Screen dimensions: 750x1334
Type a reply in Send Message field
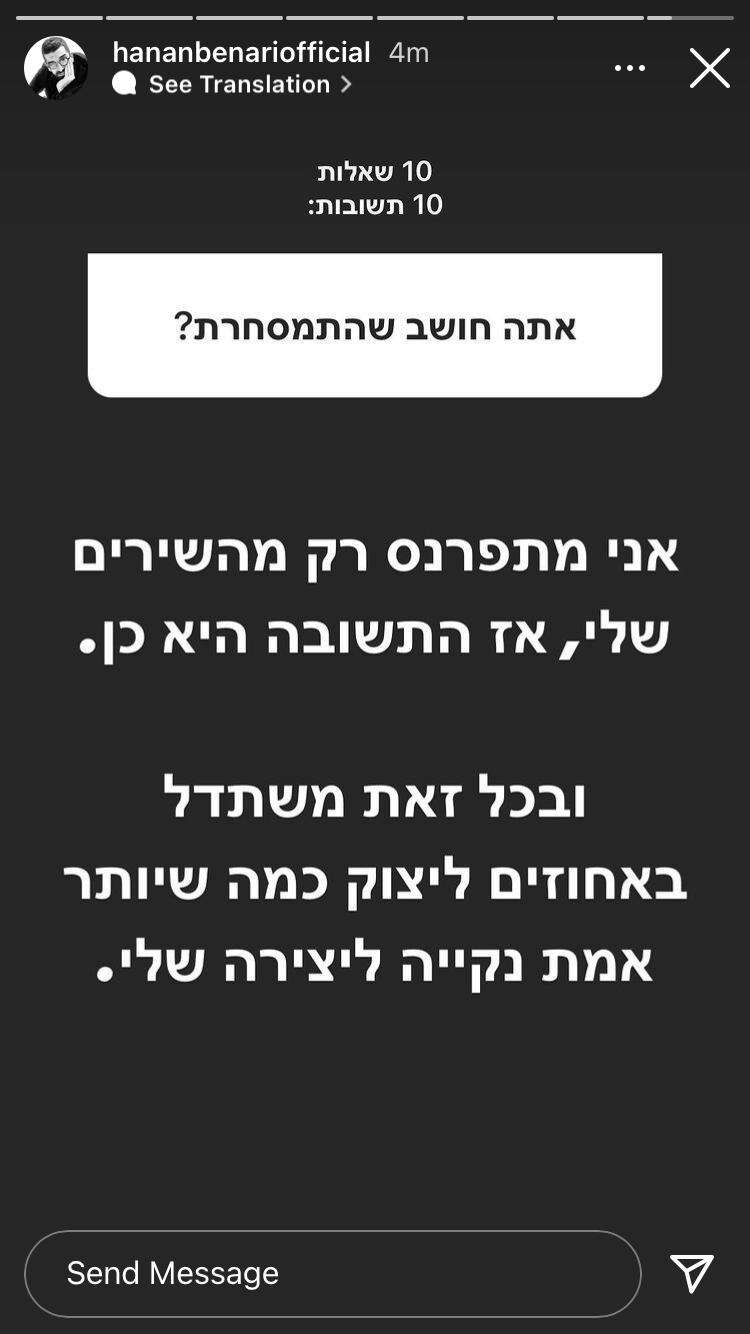click(332, 1273)
